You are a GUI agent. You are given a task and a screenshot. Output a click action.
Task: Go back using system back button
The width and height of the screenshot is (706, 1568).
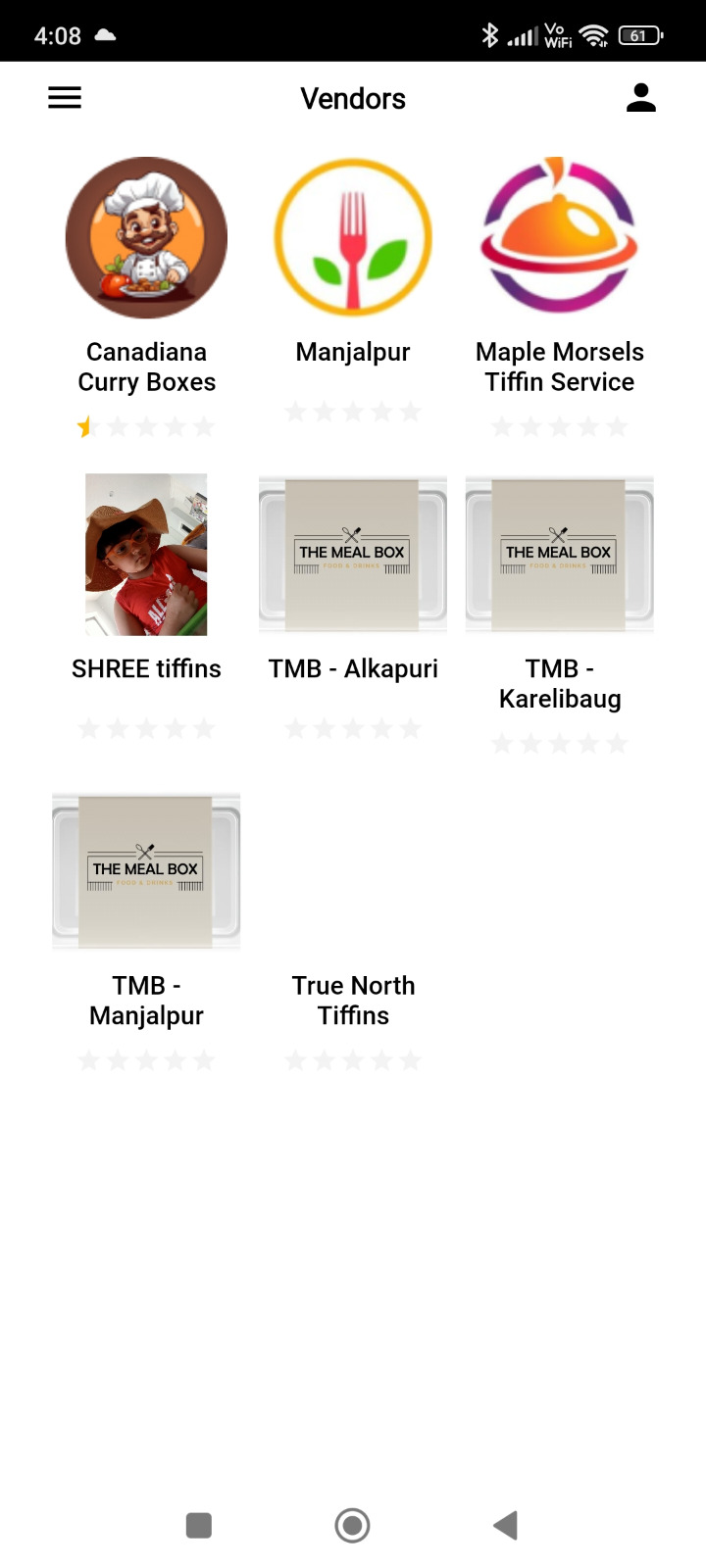(x=505, y=1525)
